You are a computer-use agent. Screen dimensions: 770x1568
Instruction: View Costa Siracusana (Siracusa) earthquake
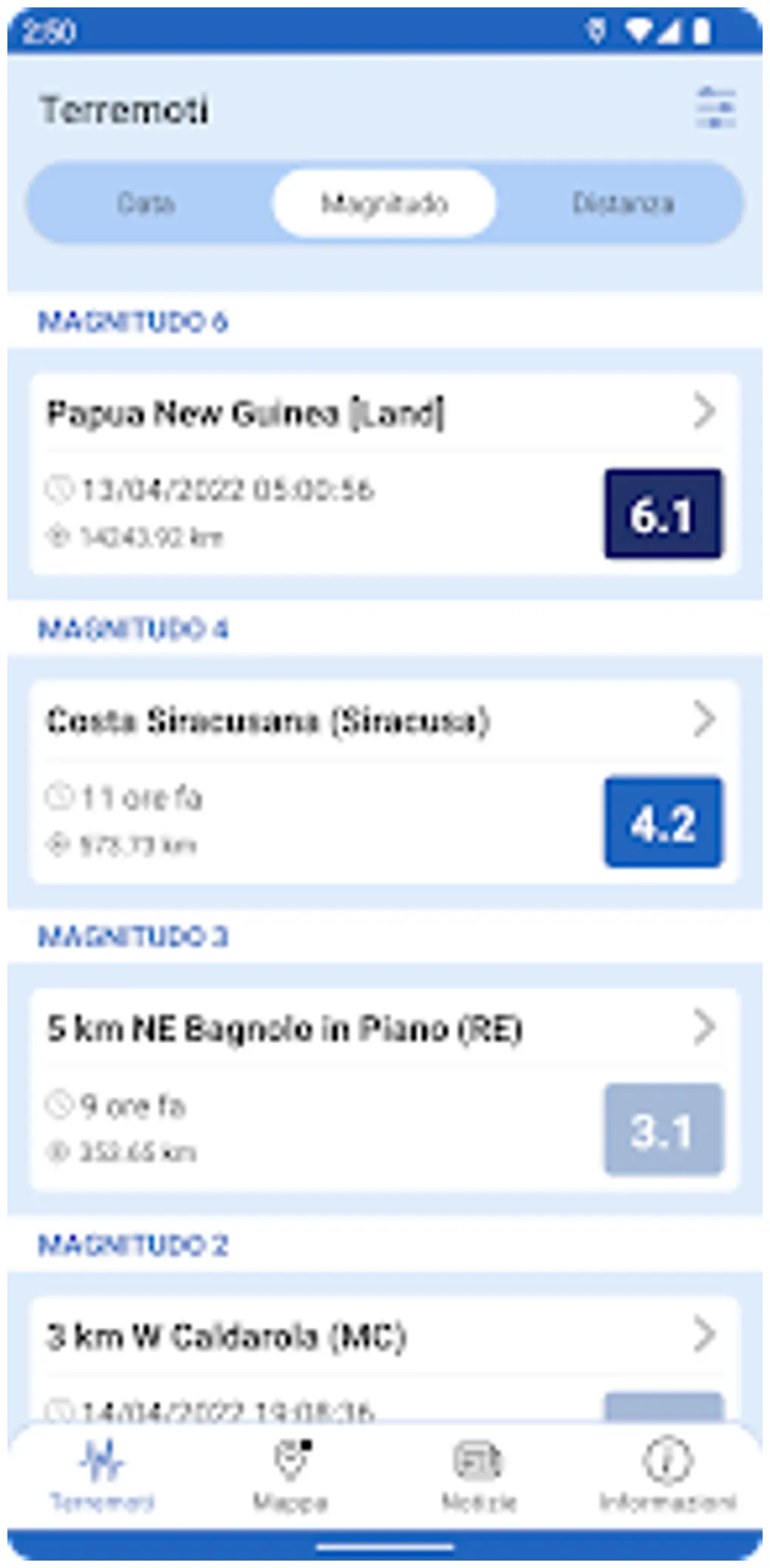tap(384, 781)
